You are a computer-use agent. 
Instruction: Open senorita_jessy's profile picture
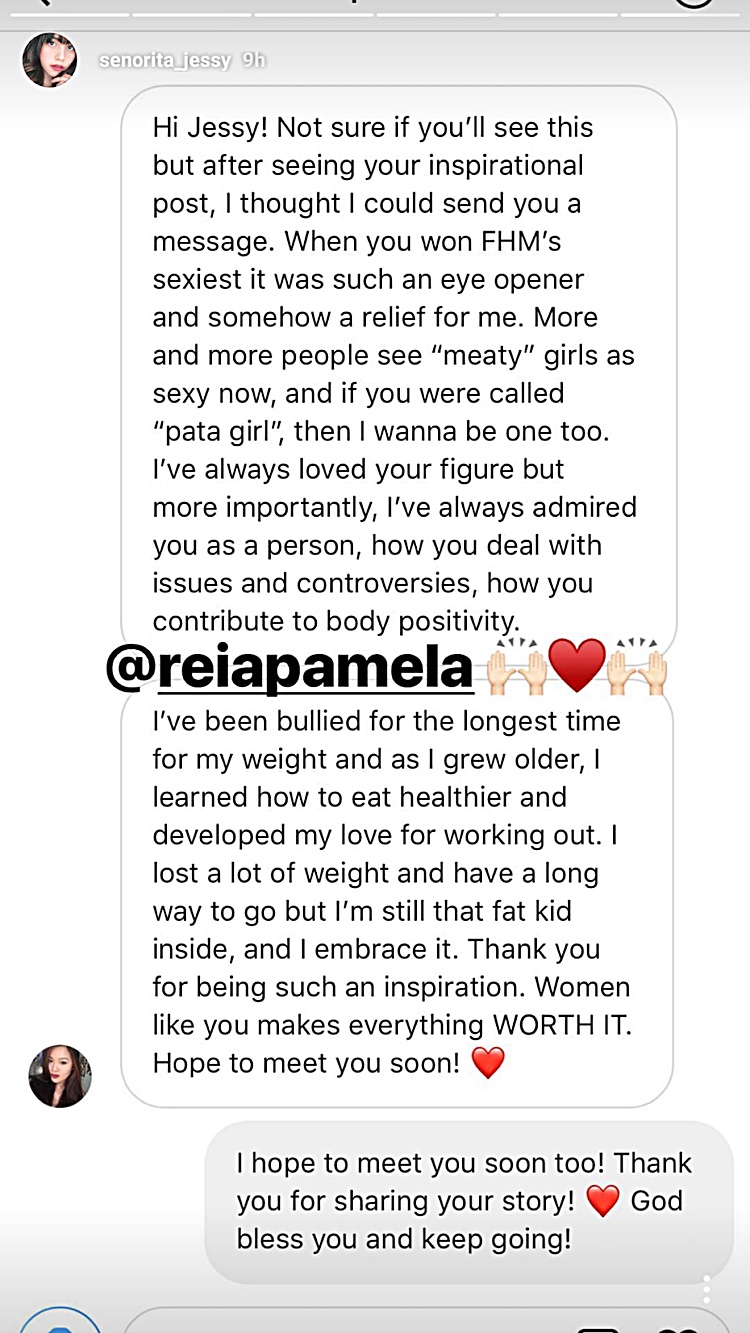pos(49,60)
